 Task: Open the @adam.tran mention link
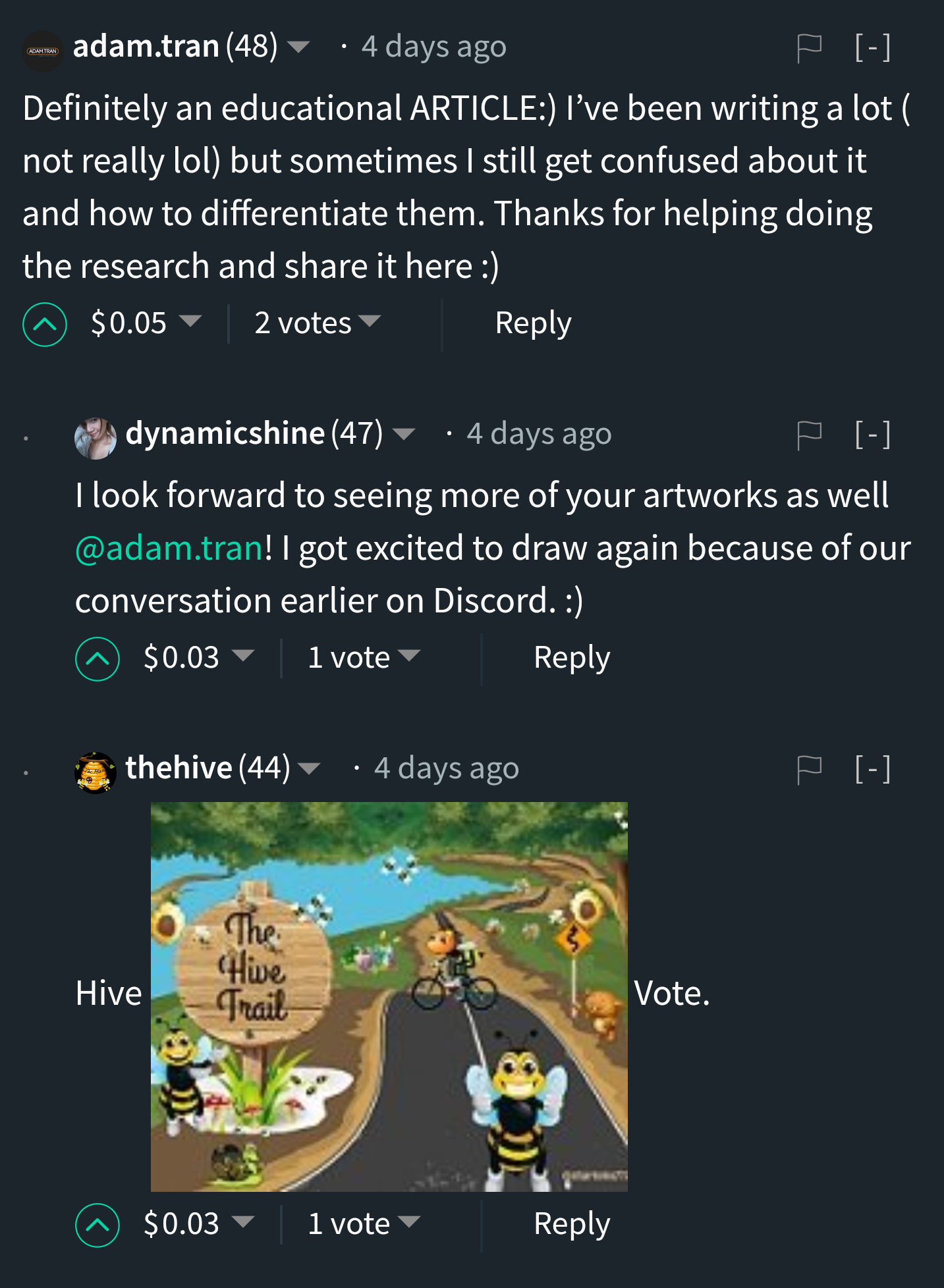(x=169, y=549)
